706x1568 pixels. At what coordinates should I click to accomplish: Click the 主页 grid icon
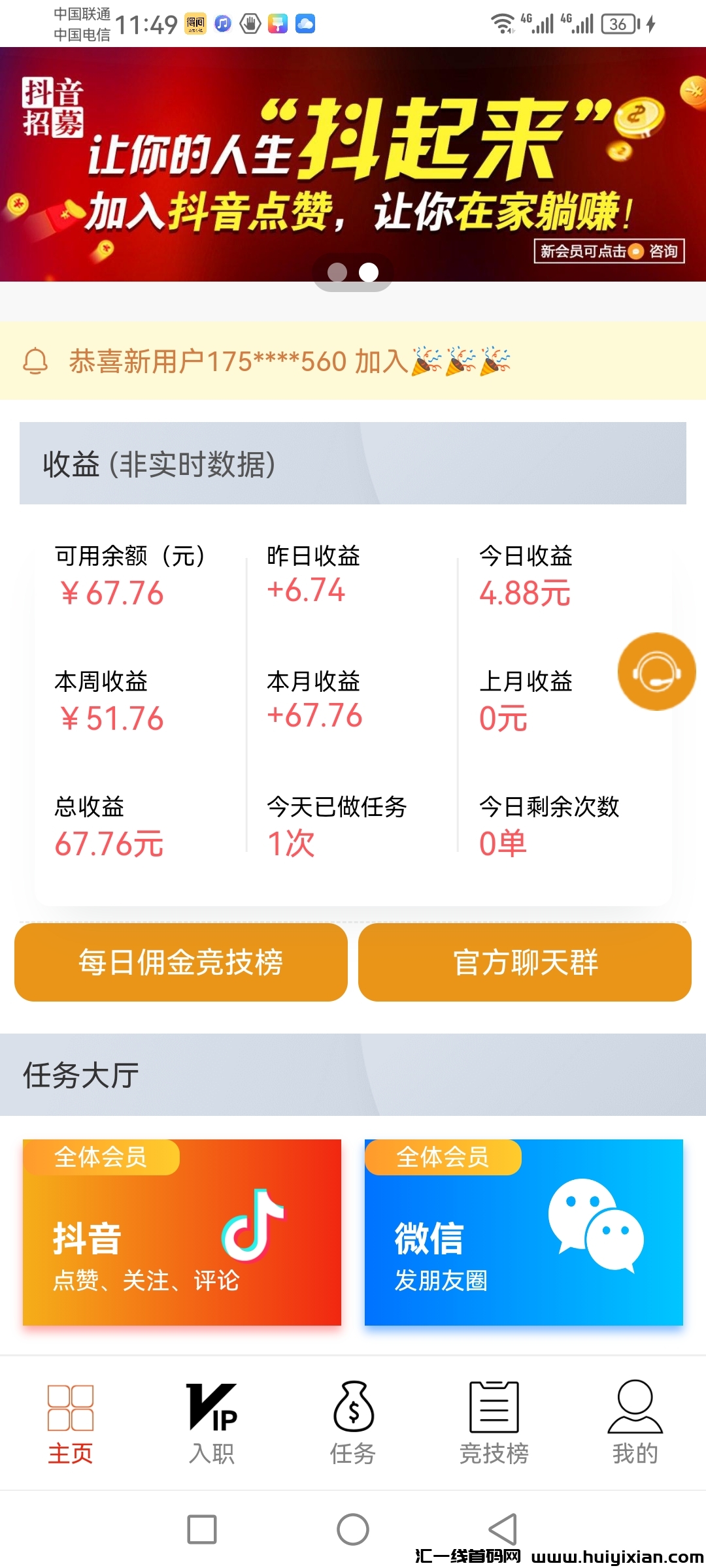(70, 1405)
